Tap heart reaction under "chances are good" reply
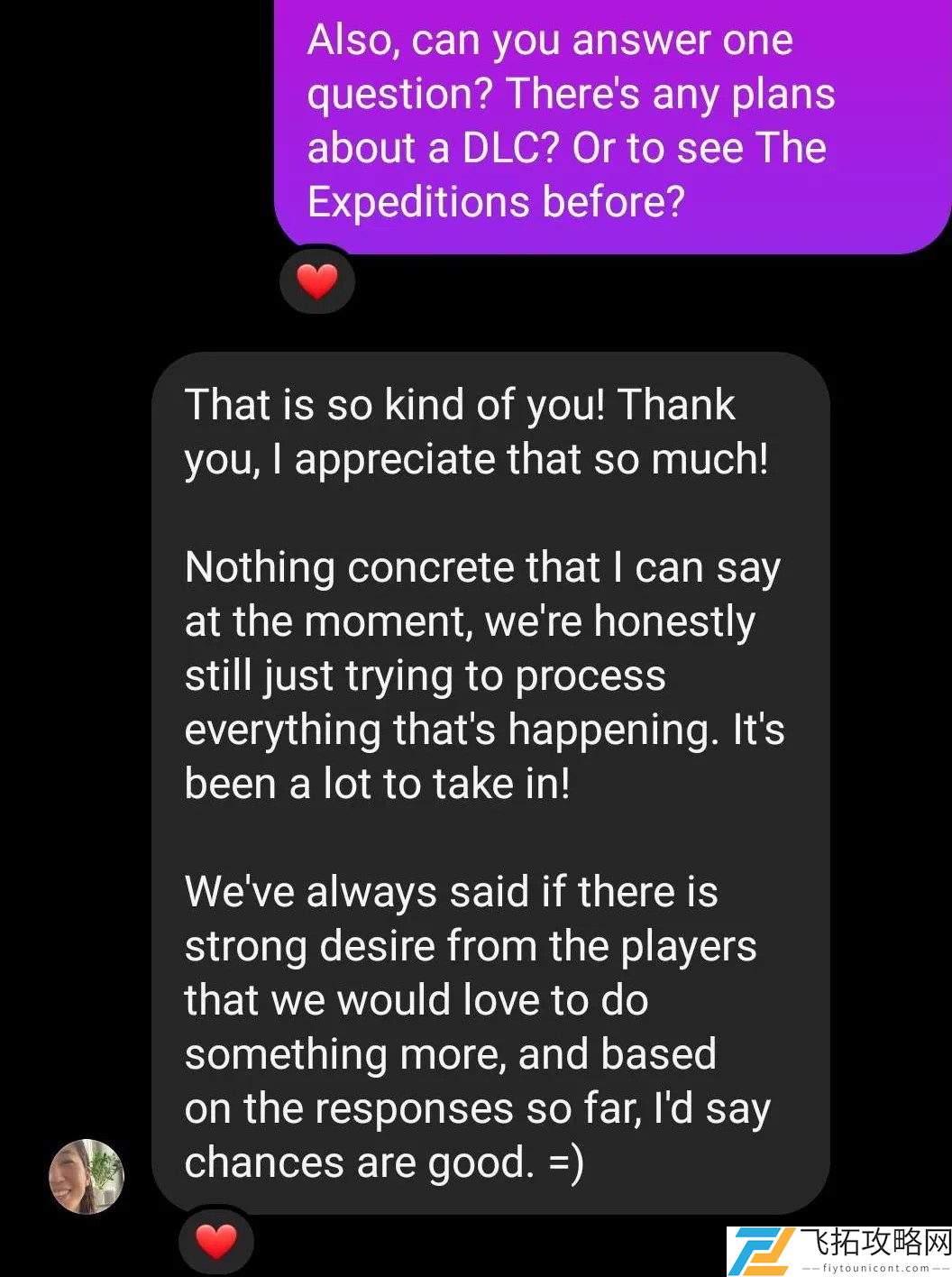 216,1241
